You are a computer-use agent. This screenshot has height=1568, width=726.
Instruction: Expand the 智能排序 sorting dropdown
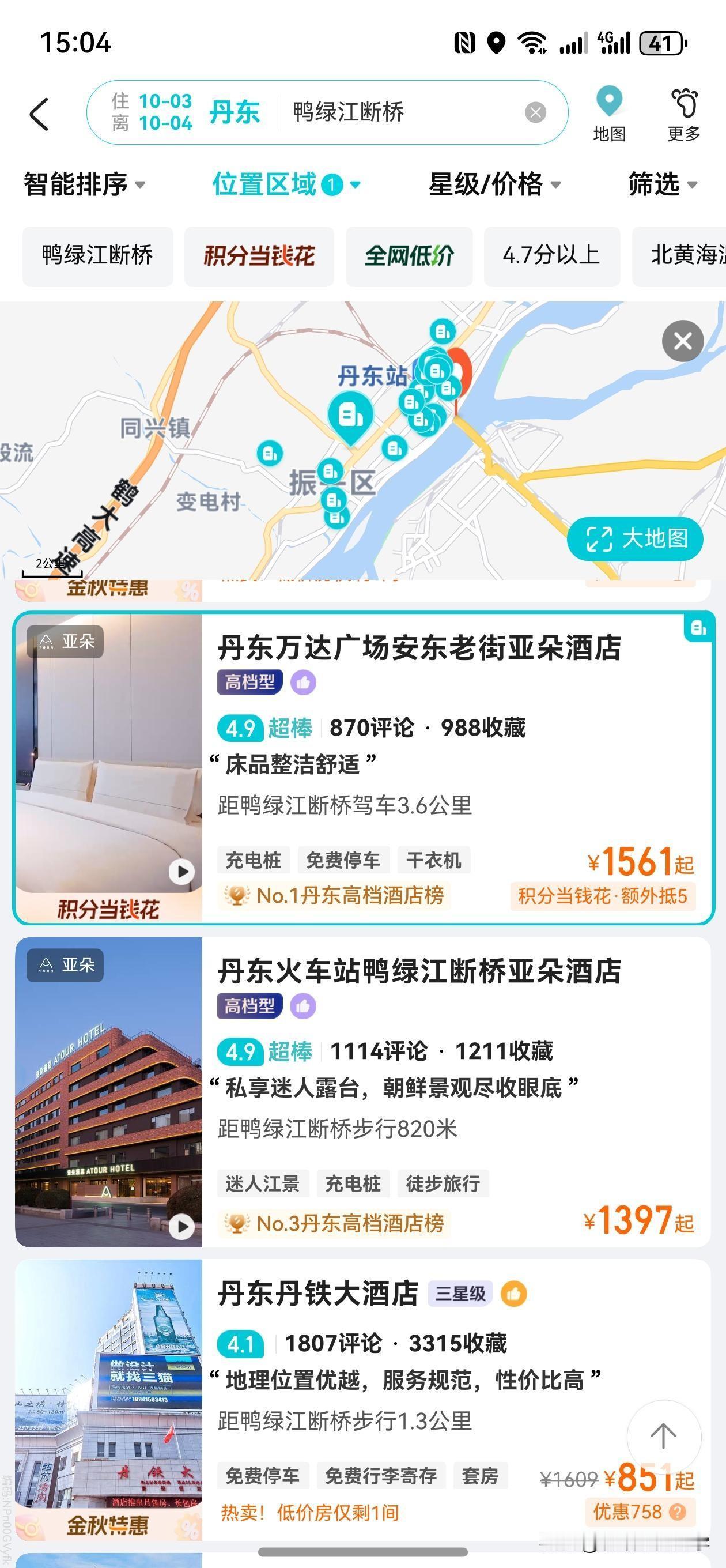point(84,184)
